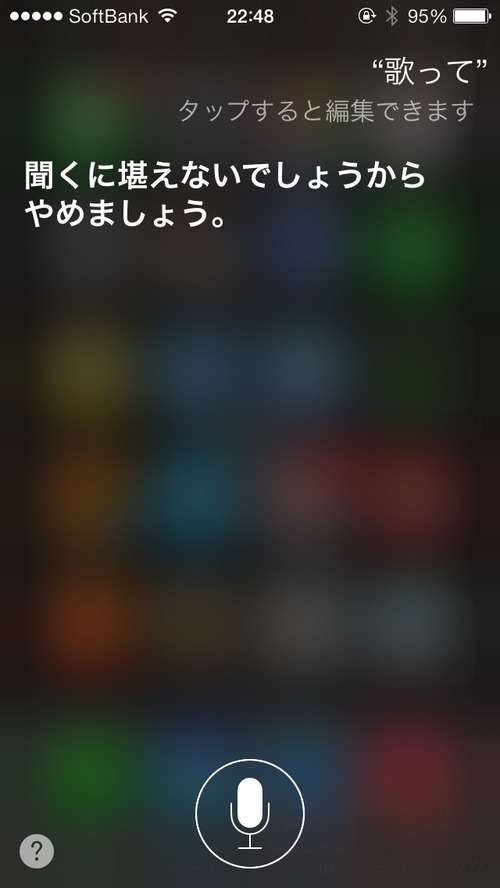Tap the microphone button to speak
Viewport: 500px width, 888px height.
250,813
